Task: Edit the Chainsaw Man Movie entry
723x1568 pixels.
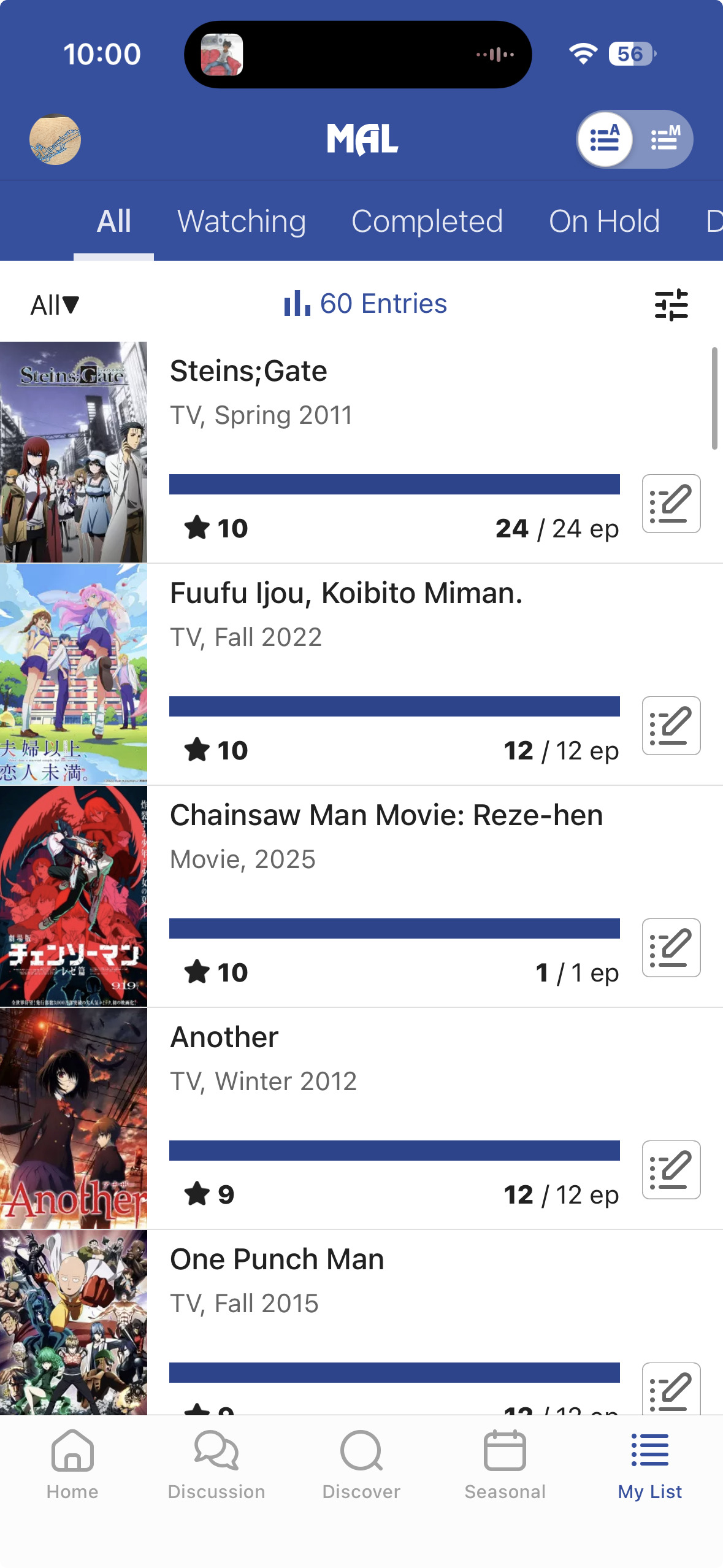Action: [x=671, y=948]
